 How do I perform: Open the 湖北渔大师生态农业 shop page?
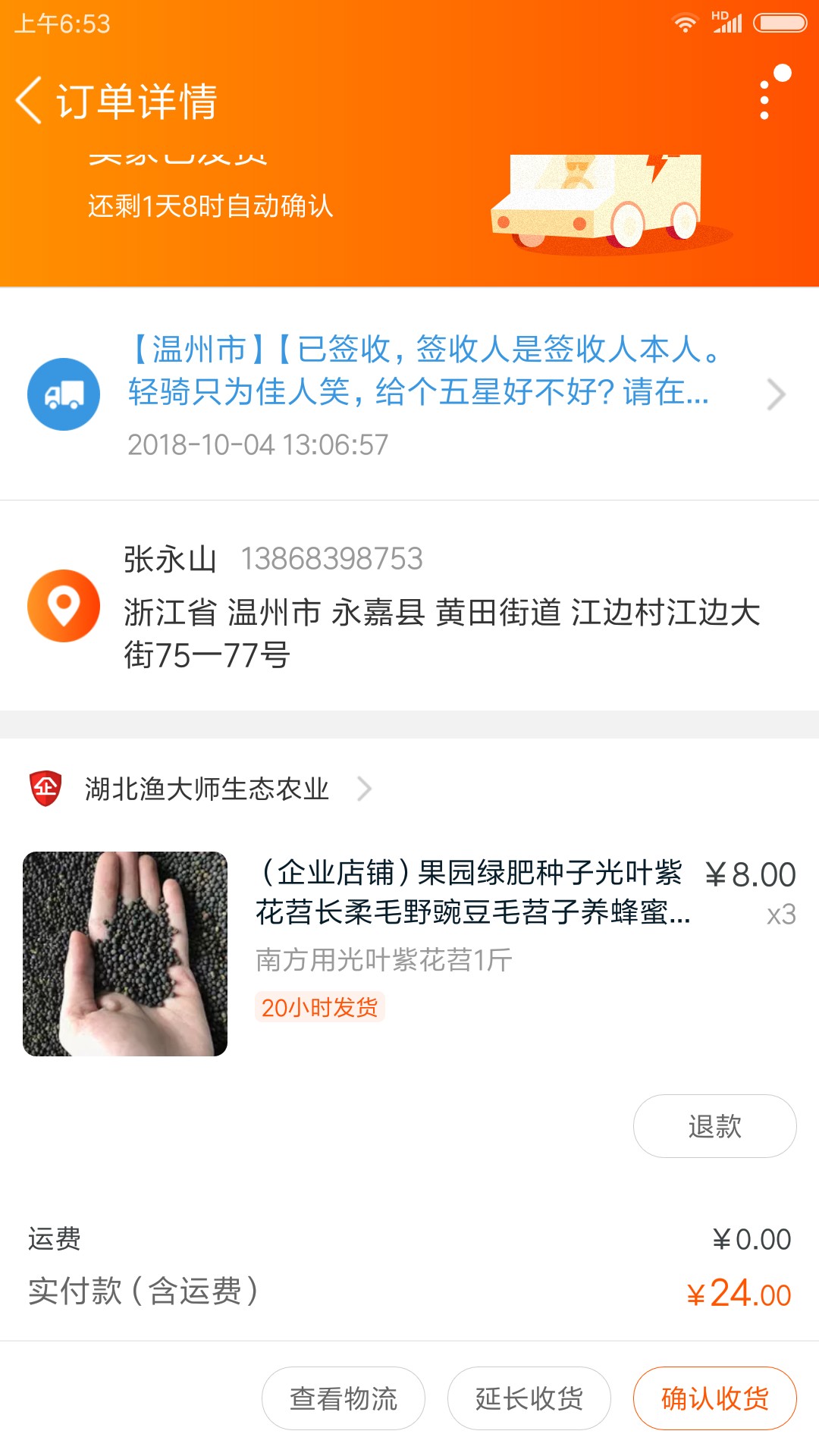pyautogui.click(x=206, y=789)
